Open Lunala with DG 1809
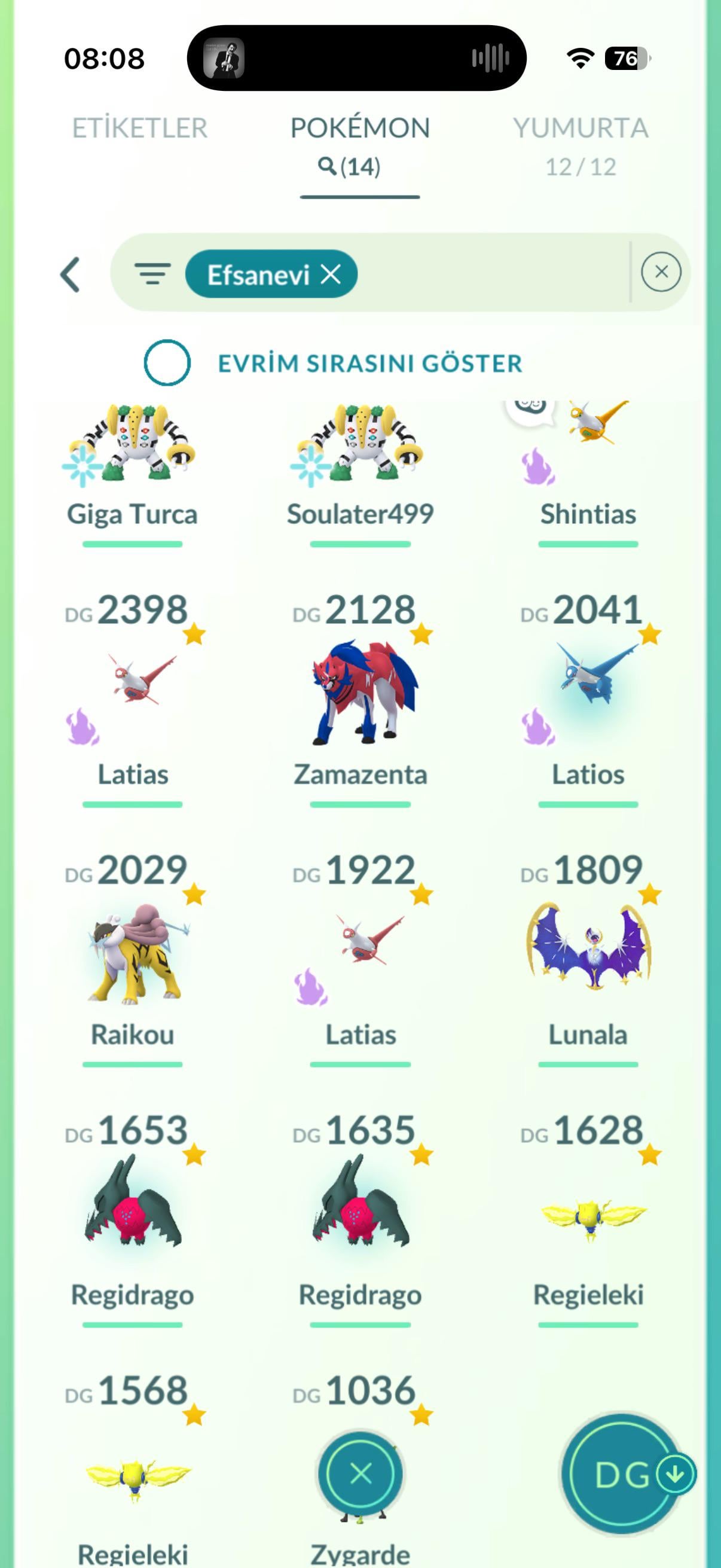Image resolution: width=721 pixels, height=1568 pixels. pos(588,947)
